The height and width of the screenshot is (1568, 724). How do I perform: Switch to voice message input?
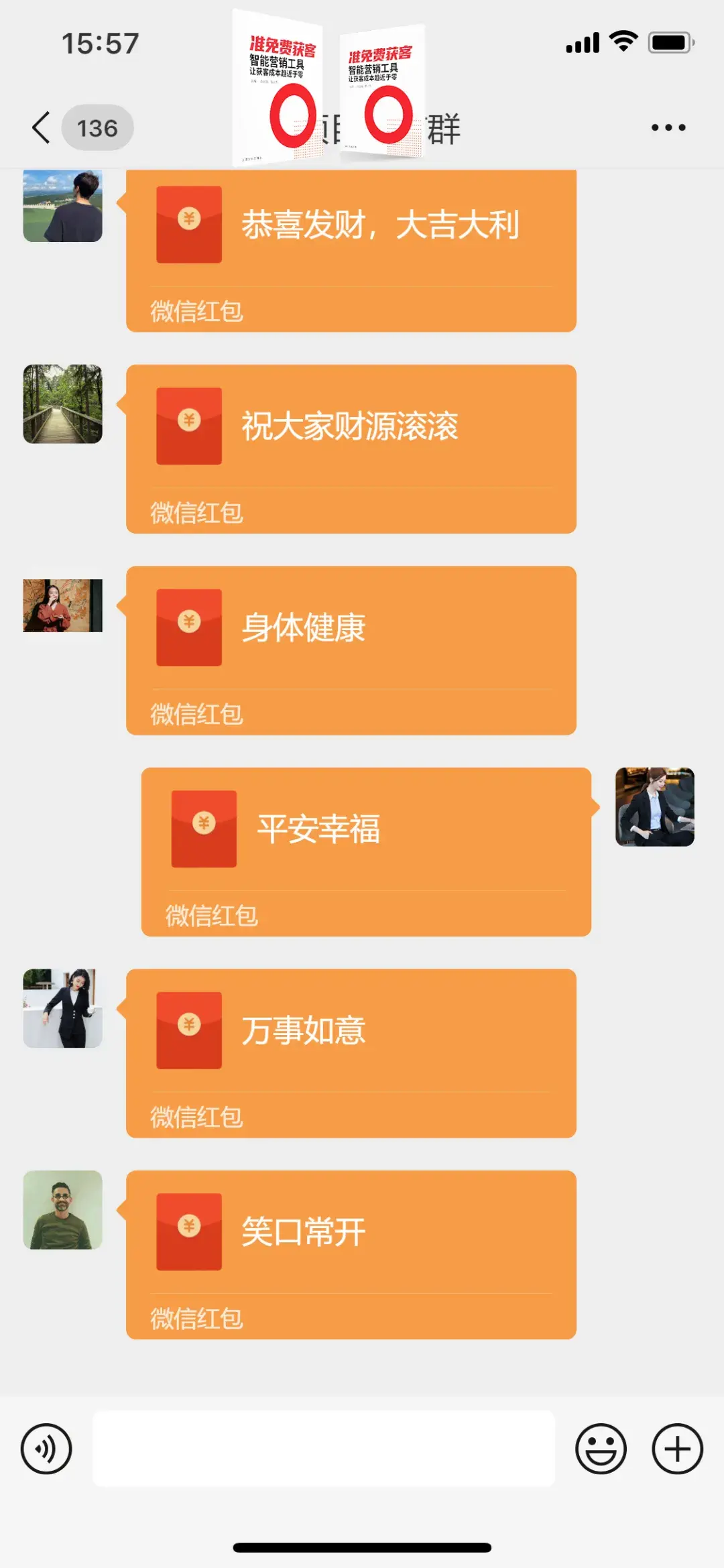[x=46, y=1449]
